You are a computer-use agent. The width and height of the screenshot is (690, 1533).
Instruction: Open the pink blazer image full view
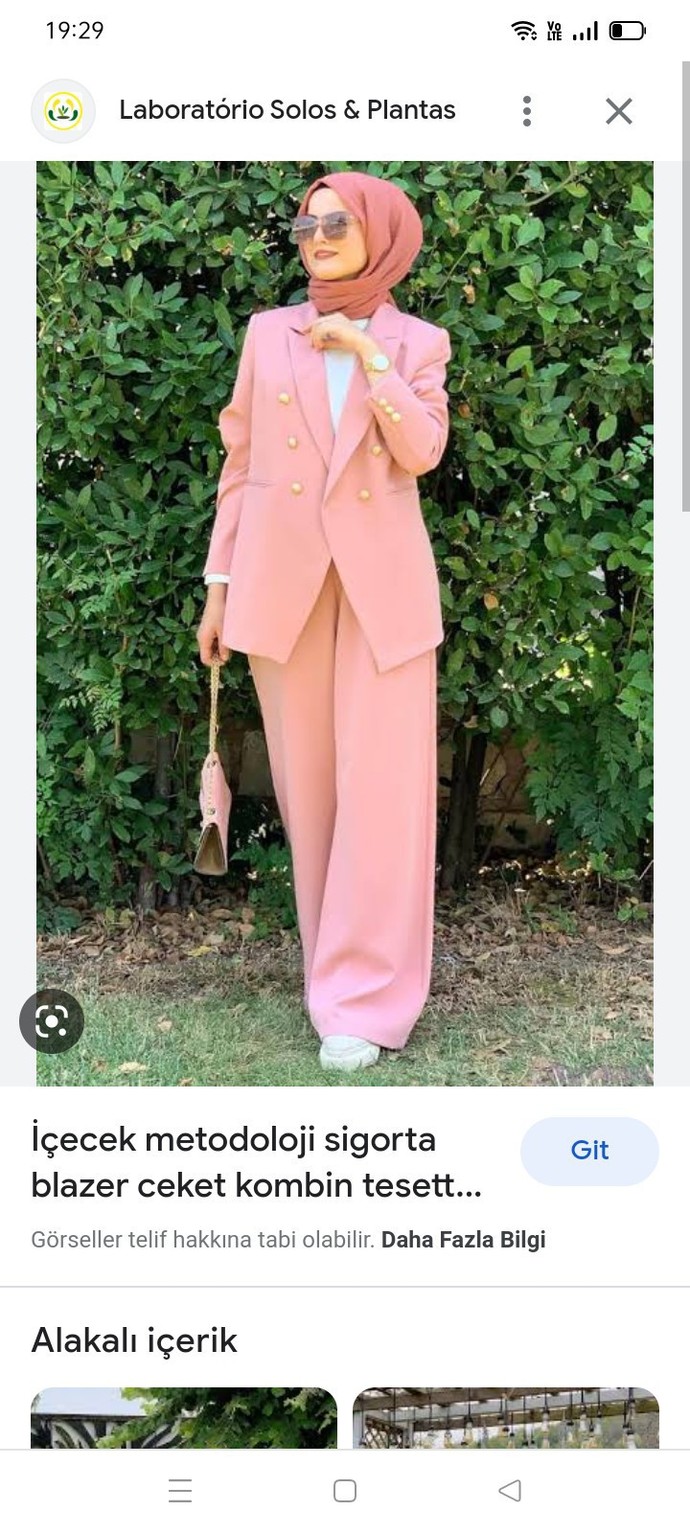point(345,623)
